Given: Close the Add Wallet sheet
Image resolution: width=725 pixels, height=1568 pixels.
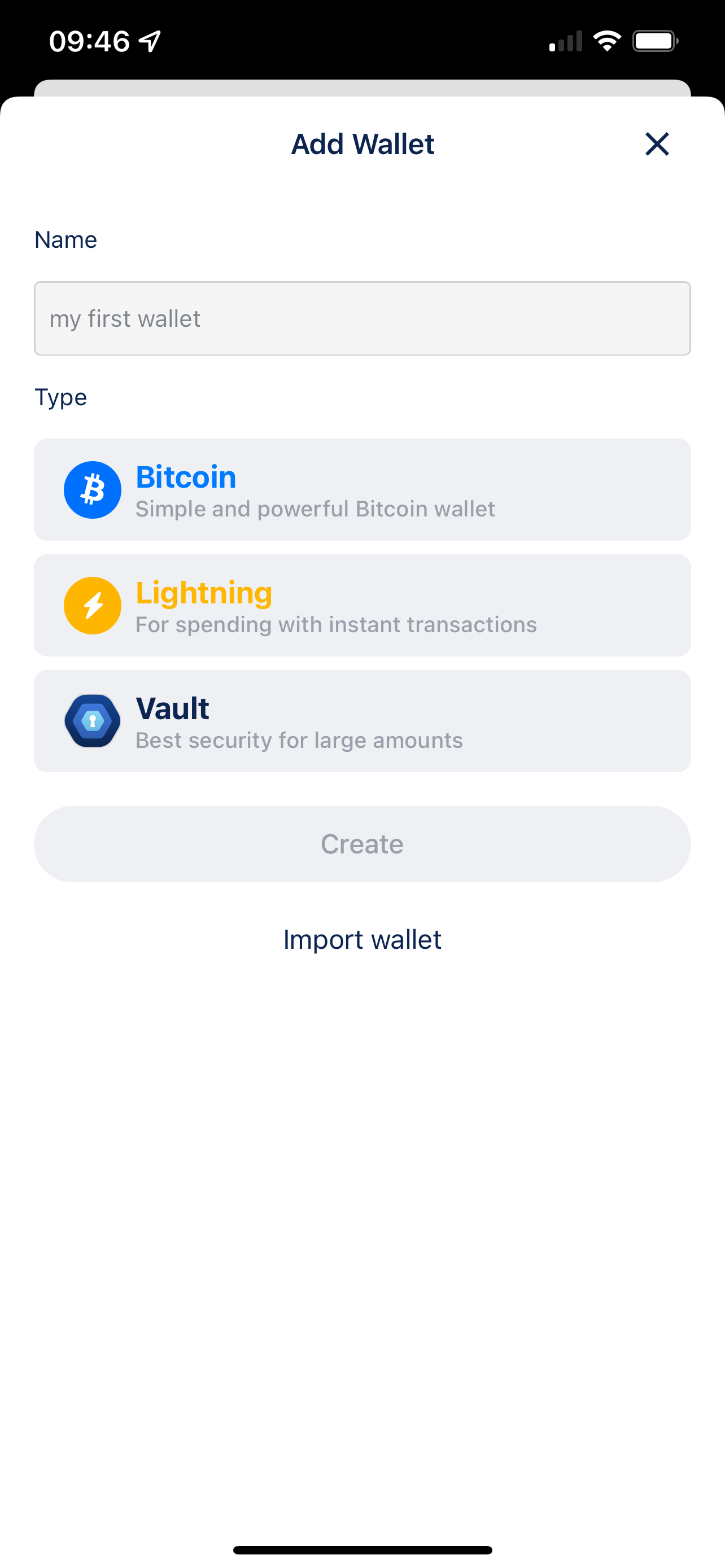Looking at the screenshot, I should tap(656, 144).
